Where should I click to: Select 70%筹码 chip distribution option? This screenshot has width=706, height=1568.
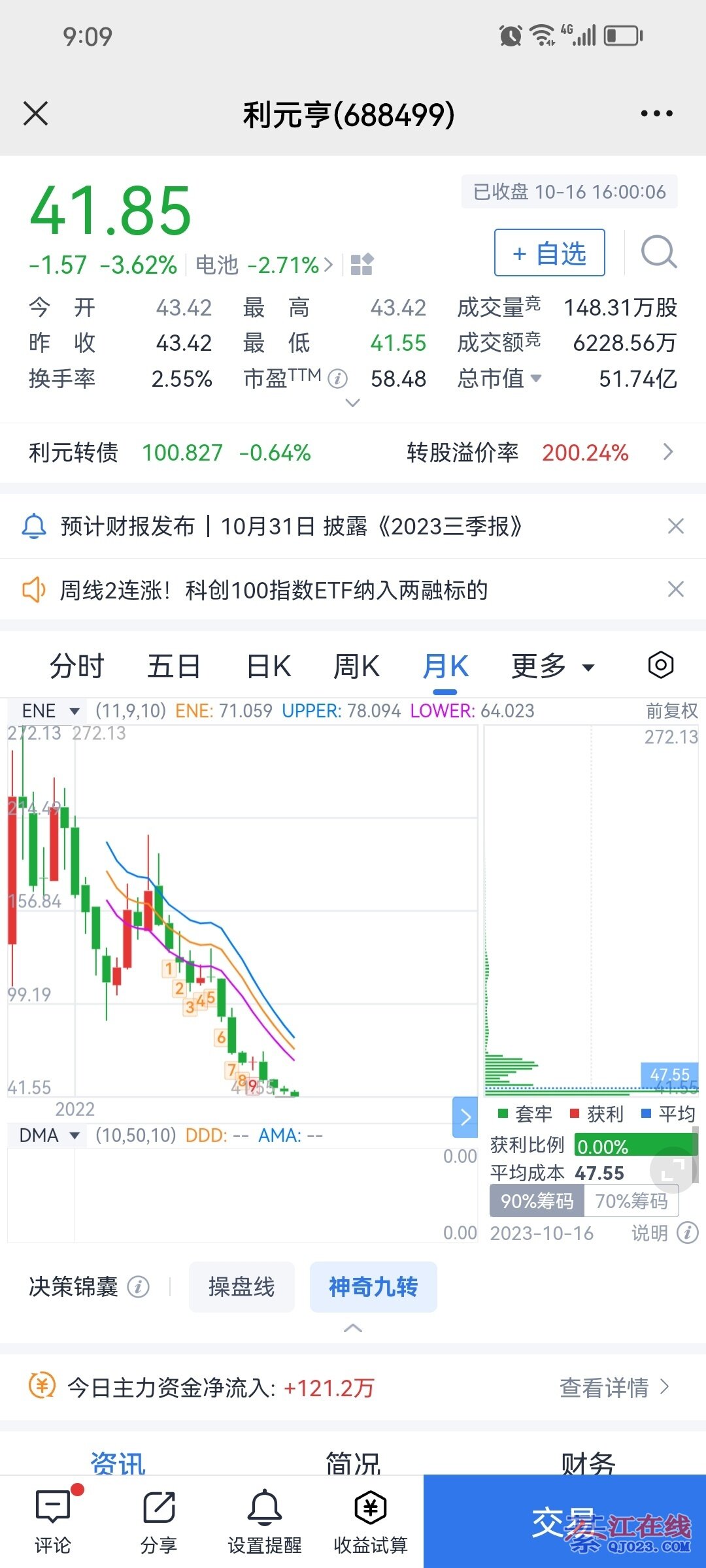coord(631,1201)
